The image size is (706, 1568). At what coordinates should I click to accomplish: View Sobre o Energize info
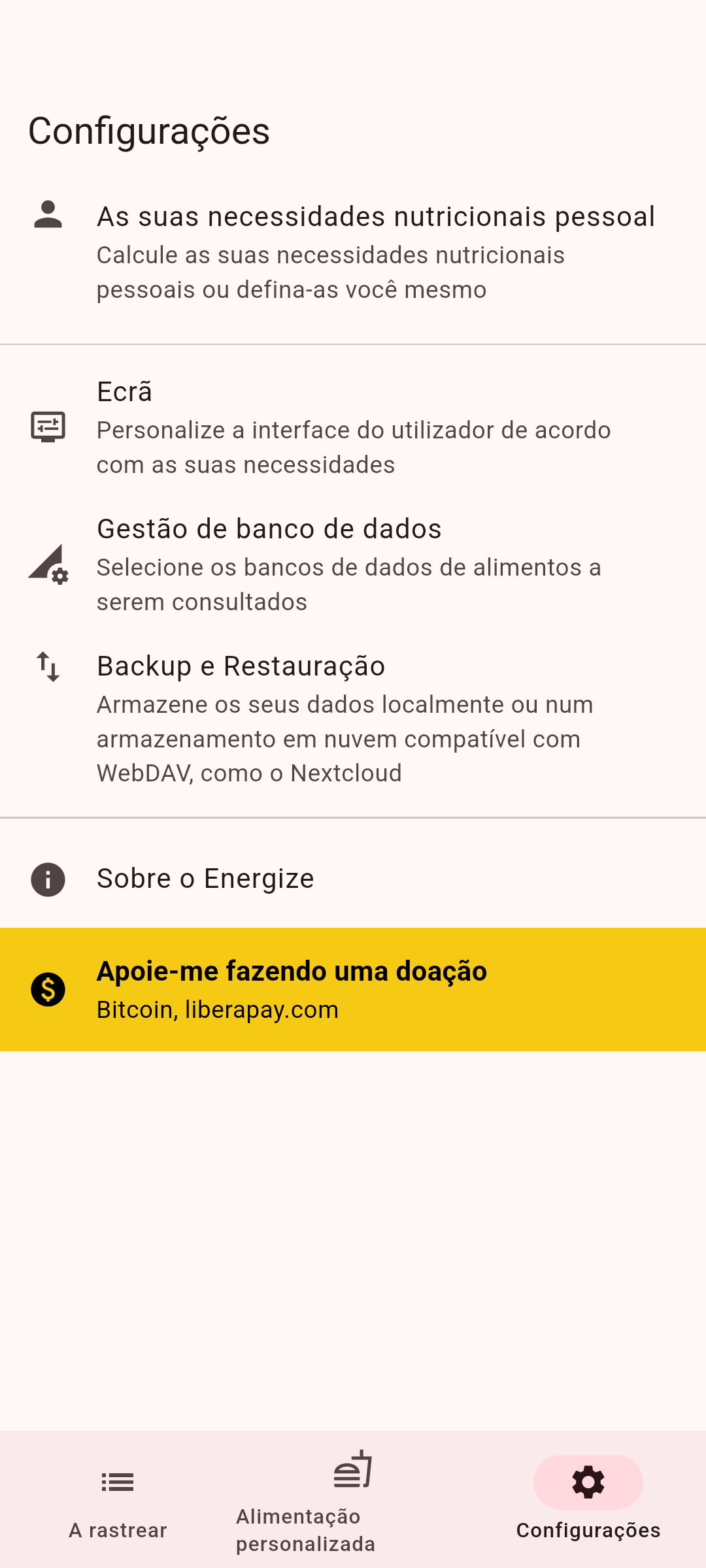tap(353, 879)
